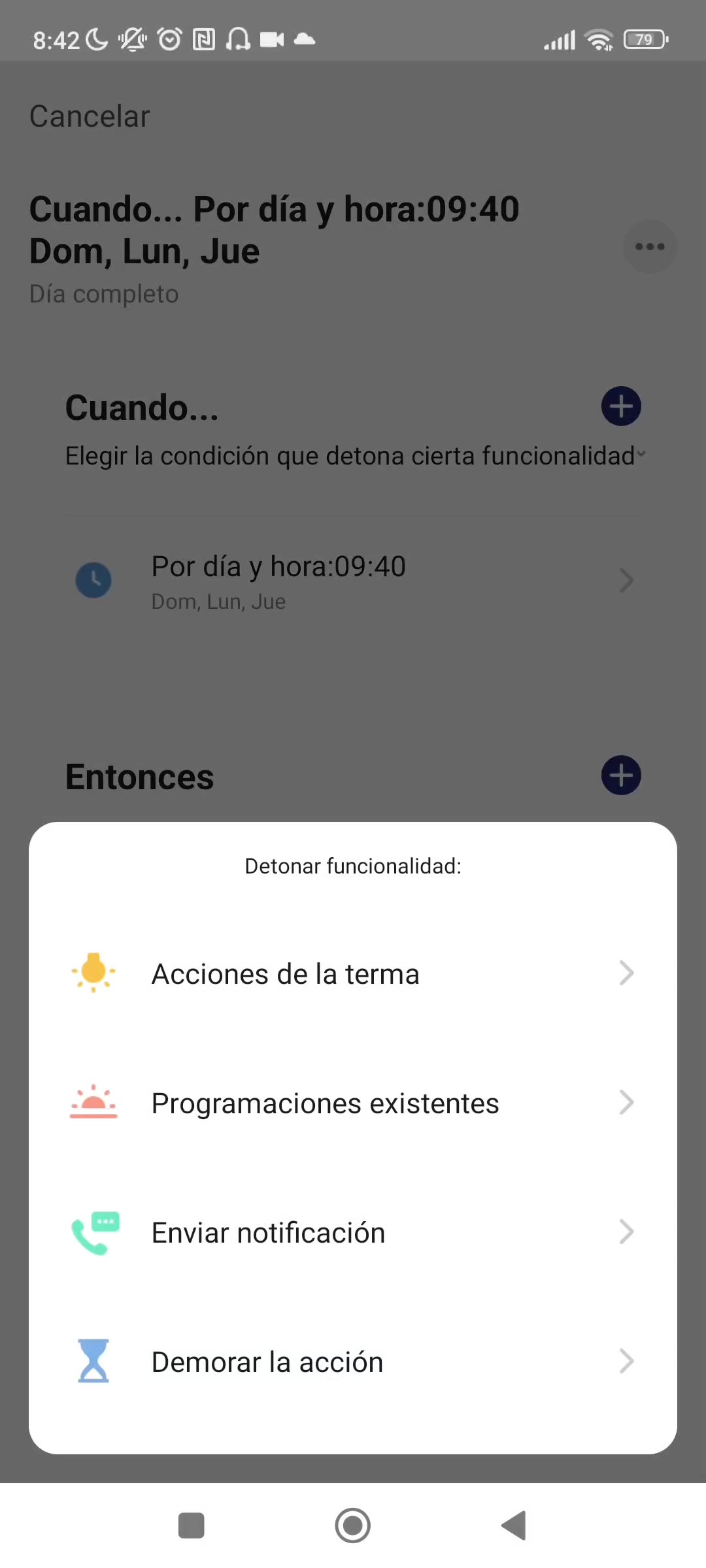706x1568 pixels.
Task: Go to the system home screen
Action: [353, 1526]
